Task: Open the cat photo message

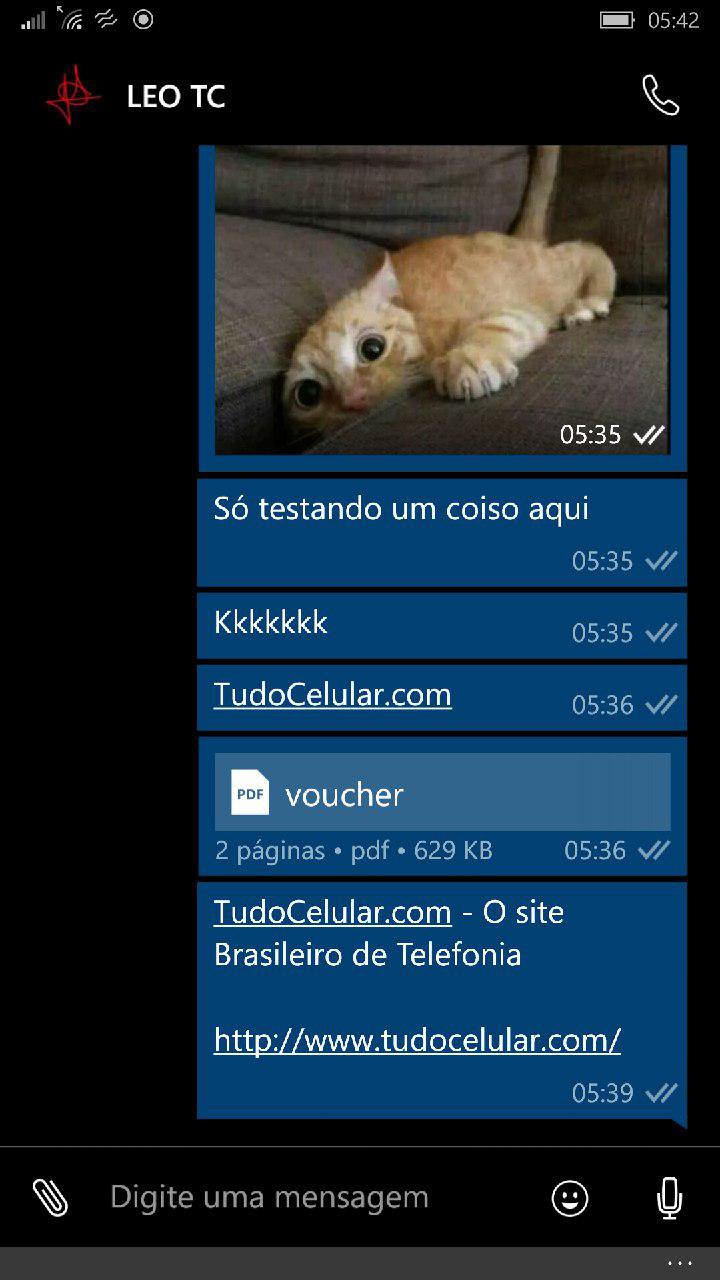Action: (x=442, y=300)
